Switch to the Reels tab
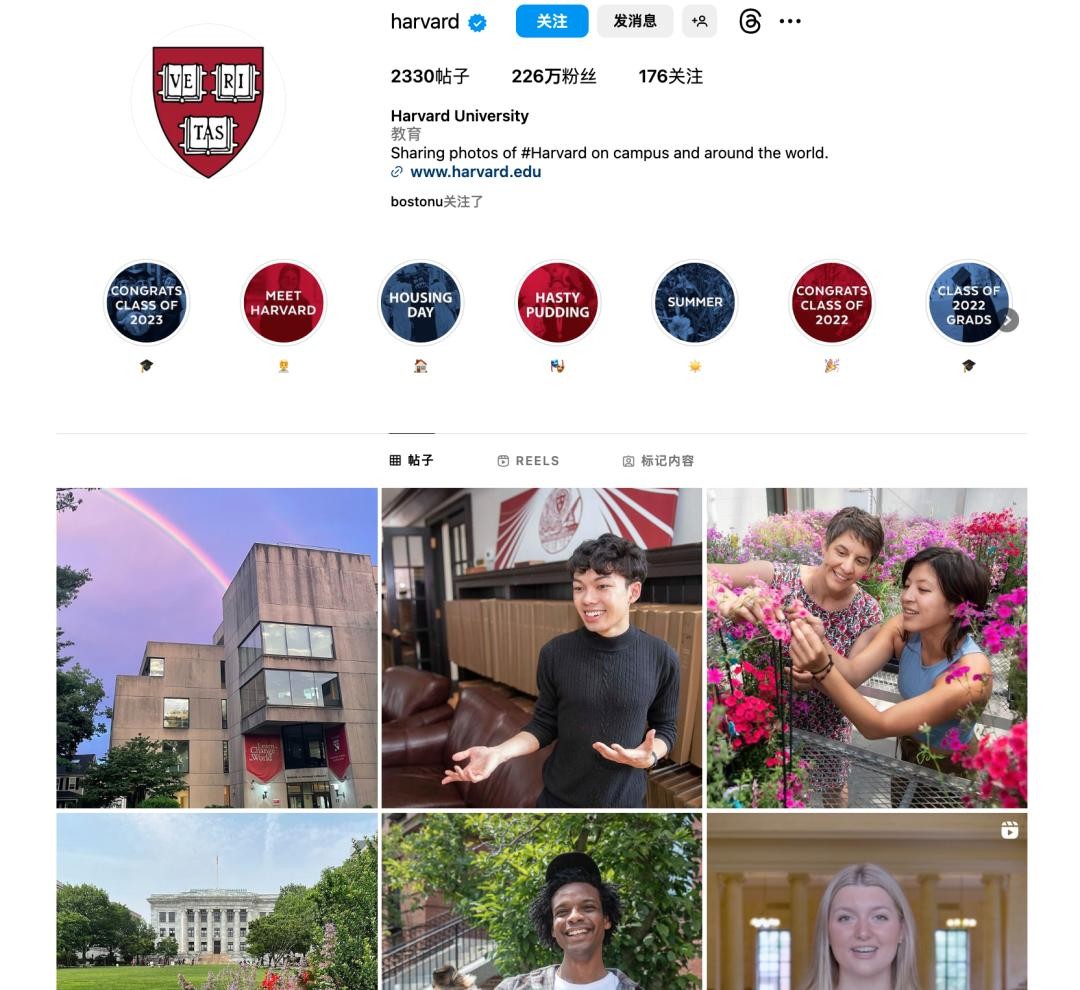This screenshot has height=990, width=1080. tap(528, 461)
